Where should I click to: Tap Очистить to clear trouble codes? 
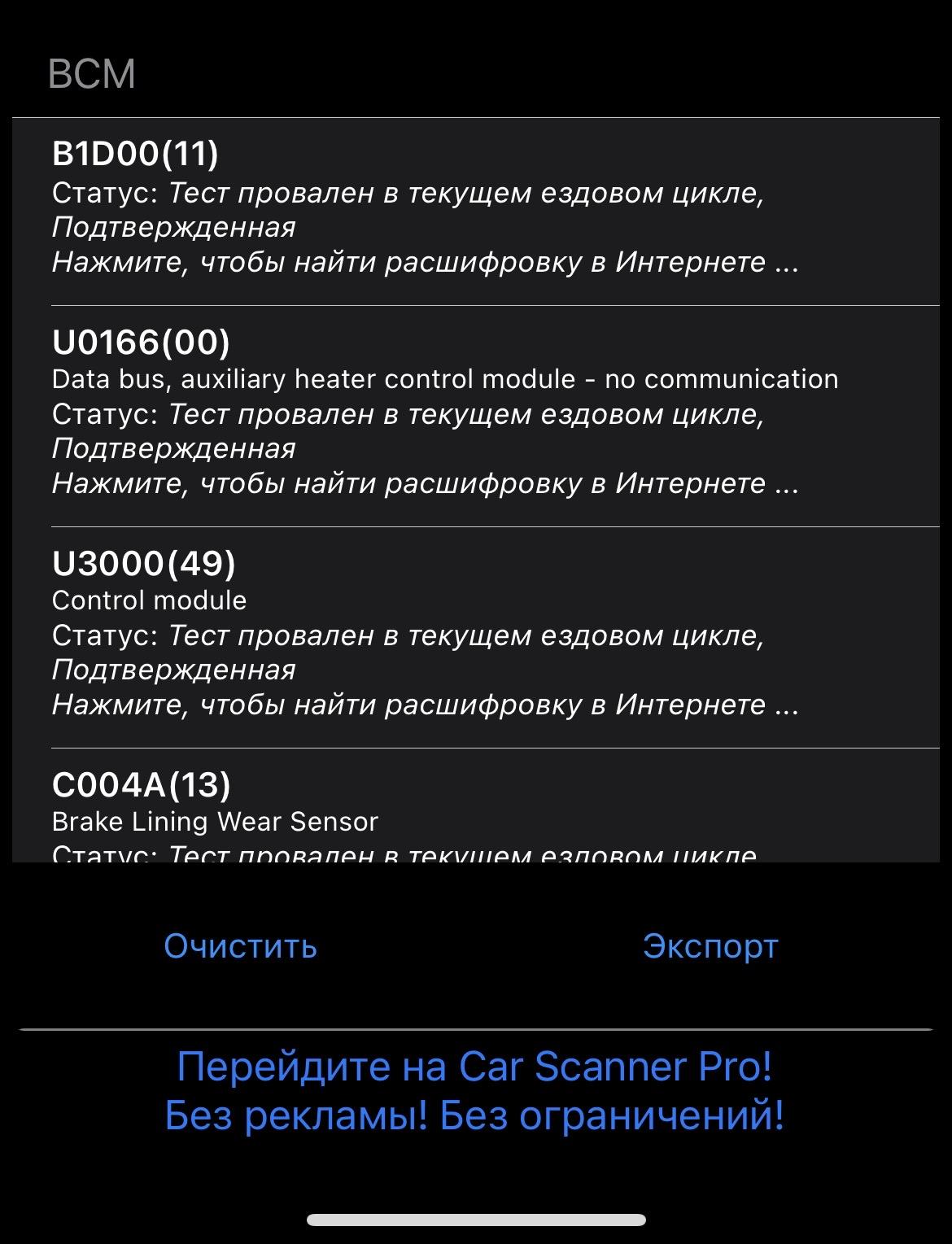tap(240, 946)
